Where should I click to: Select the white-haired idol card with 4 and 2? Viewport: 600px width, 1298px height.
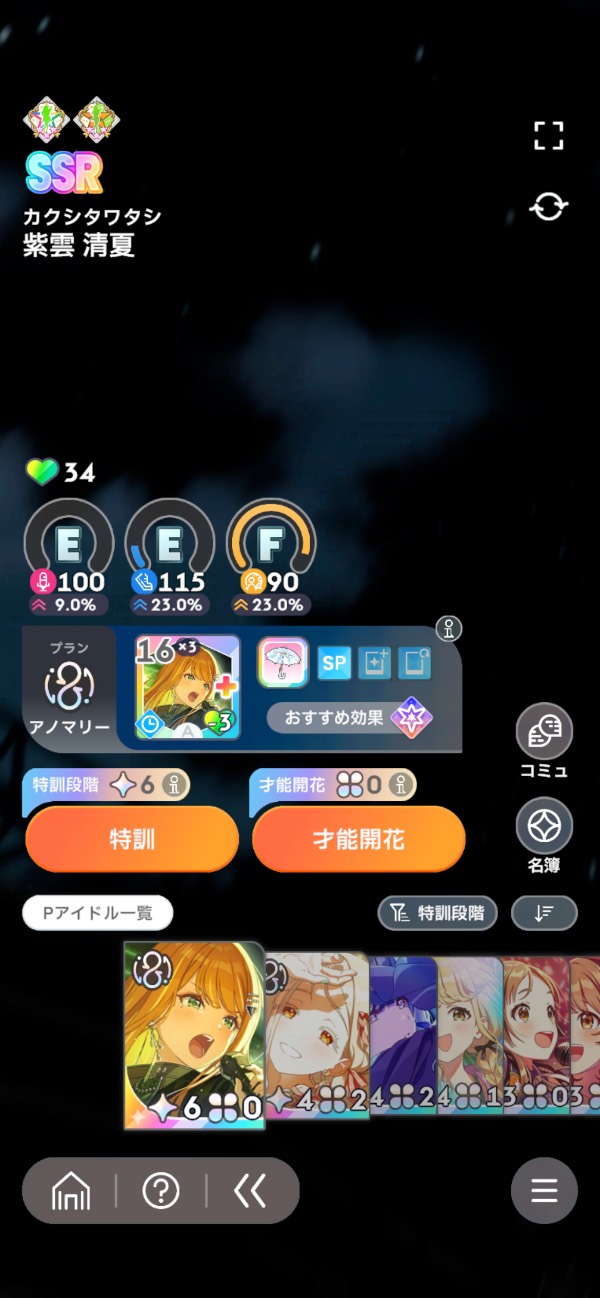316,1035
